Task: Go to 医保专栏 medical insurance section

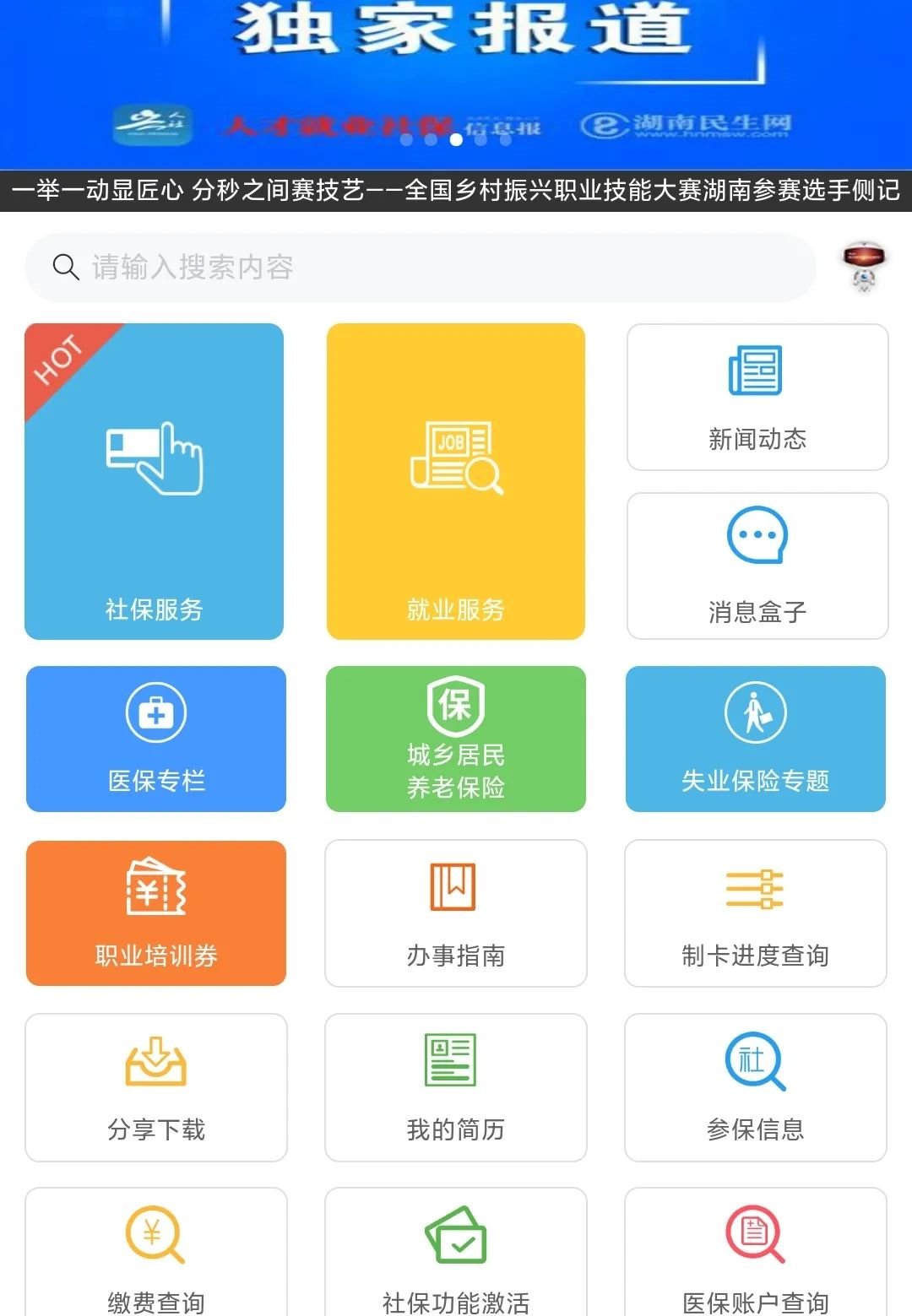Action: (156, 739)
